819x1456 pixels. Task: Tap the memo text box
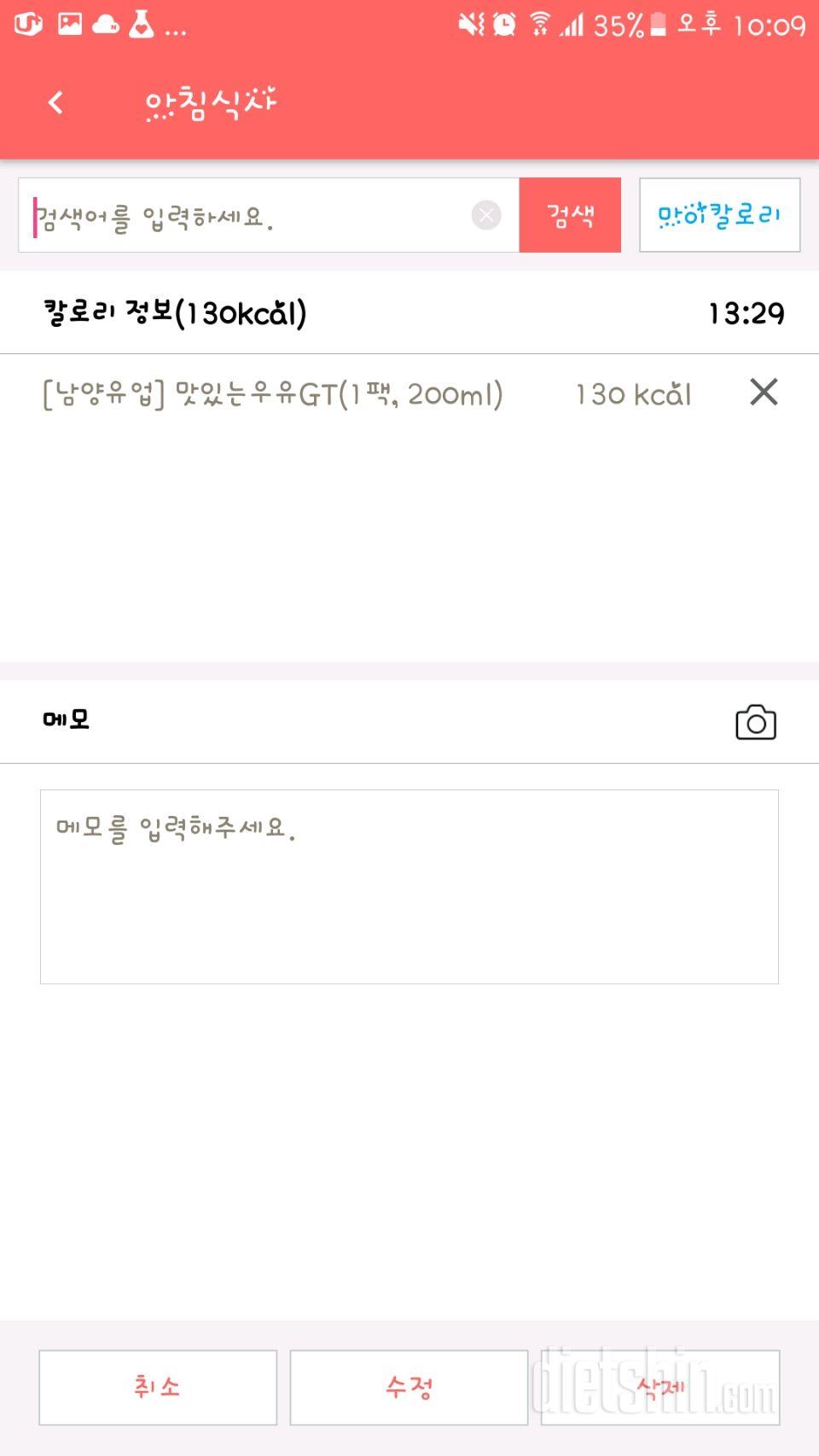coord(409,887)
